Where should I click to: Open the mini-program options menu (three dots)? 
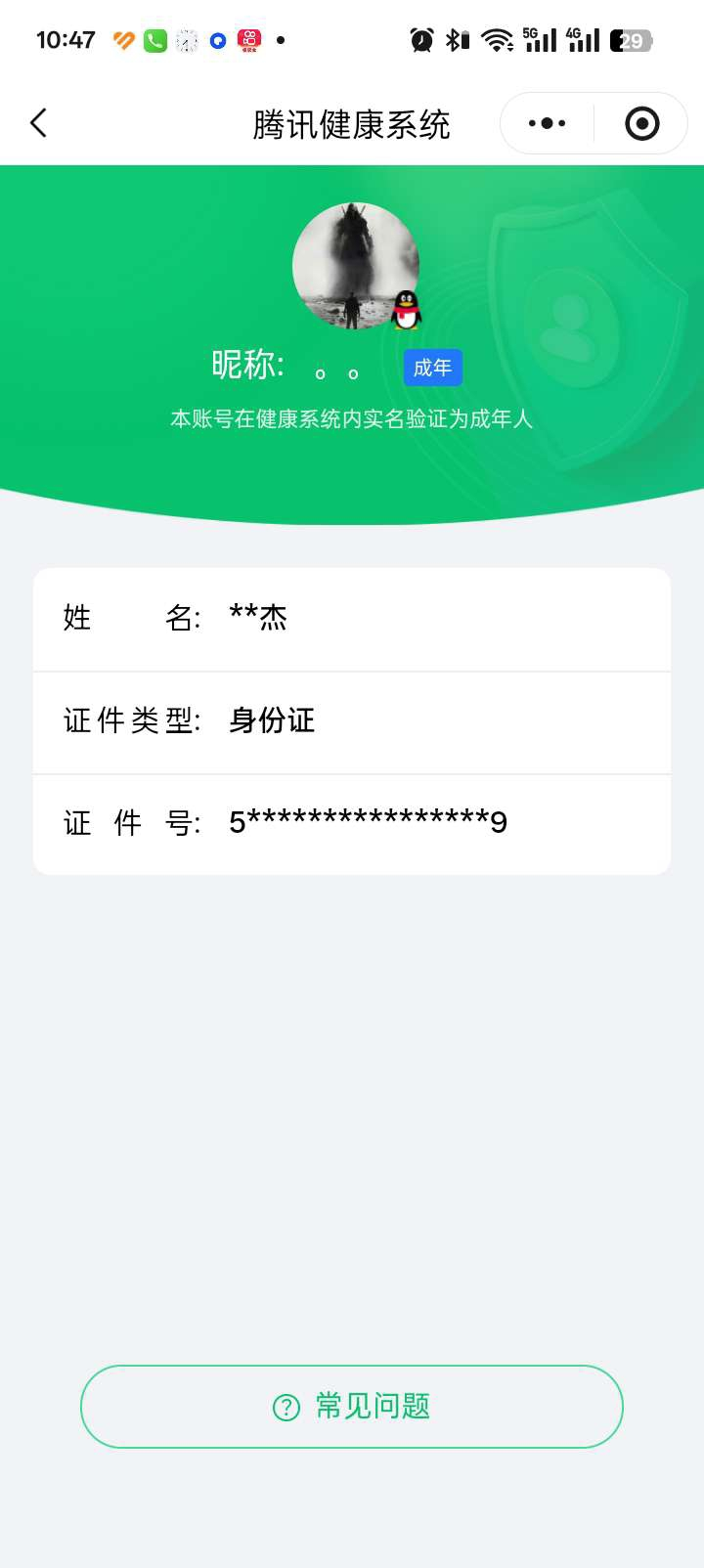pos(545,123)
